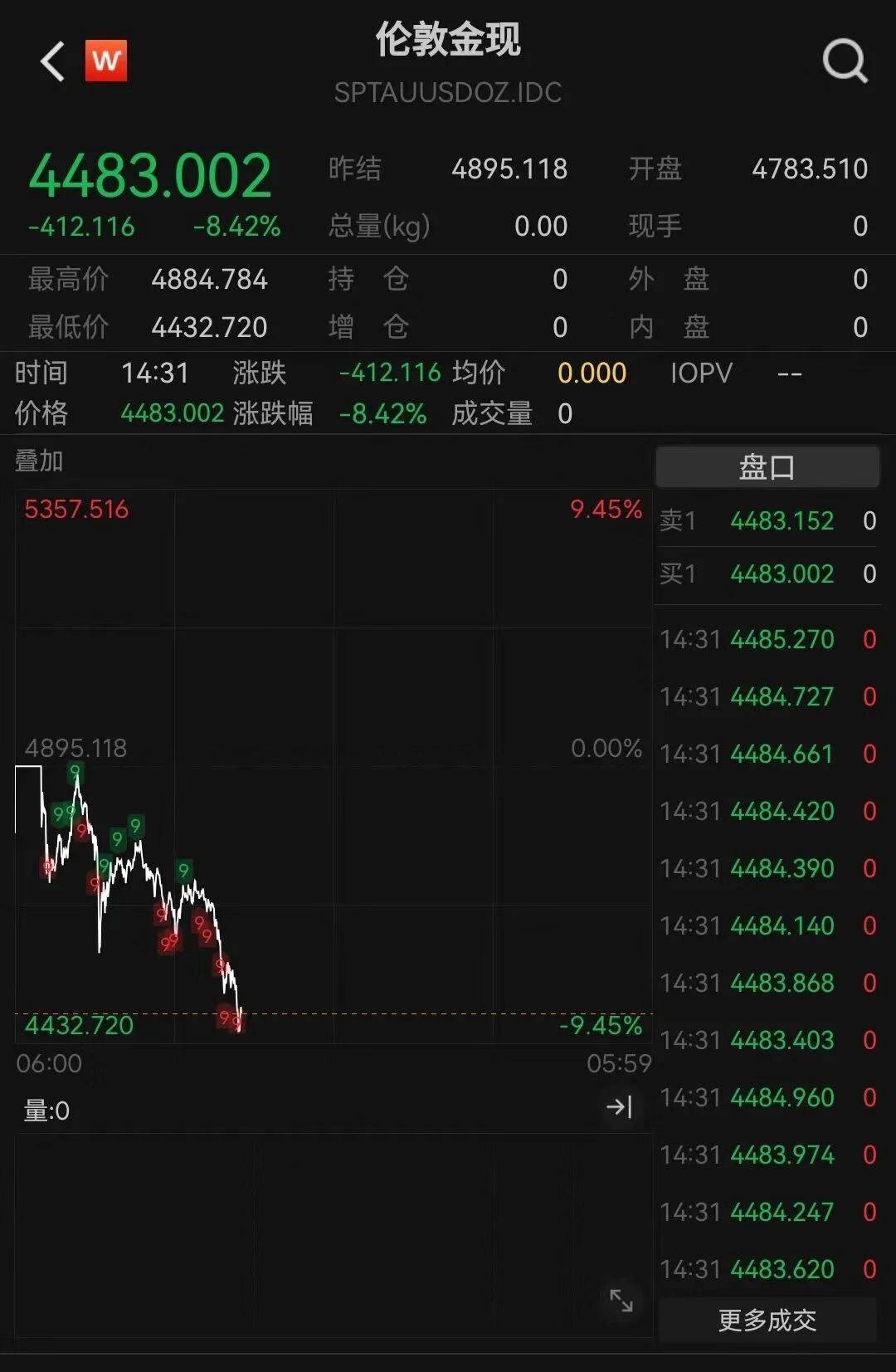Screen dimensions: 896x1372
Task: Tap 叠加 to overlay another symbol
Action: pos(39,461)
